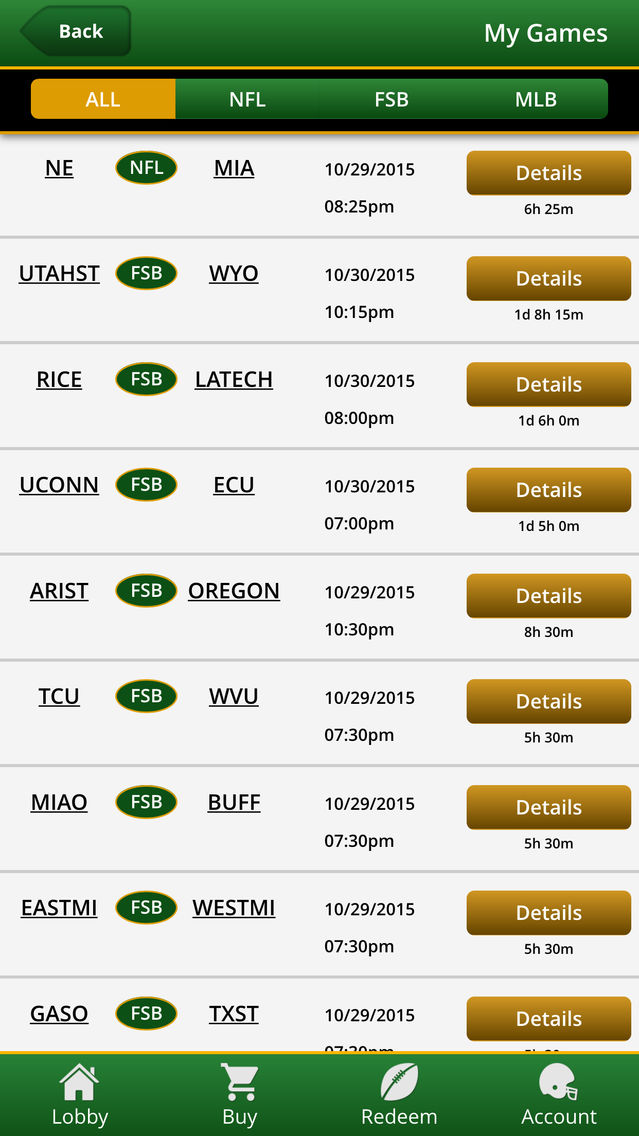Viewport: 639px width, 1136px height.
Task: View Details for UTAHST vs WYO
Action: 548,278
